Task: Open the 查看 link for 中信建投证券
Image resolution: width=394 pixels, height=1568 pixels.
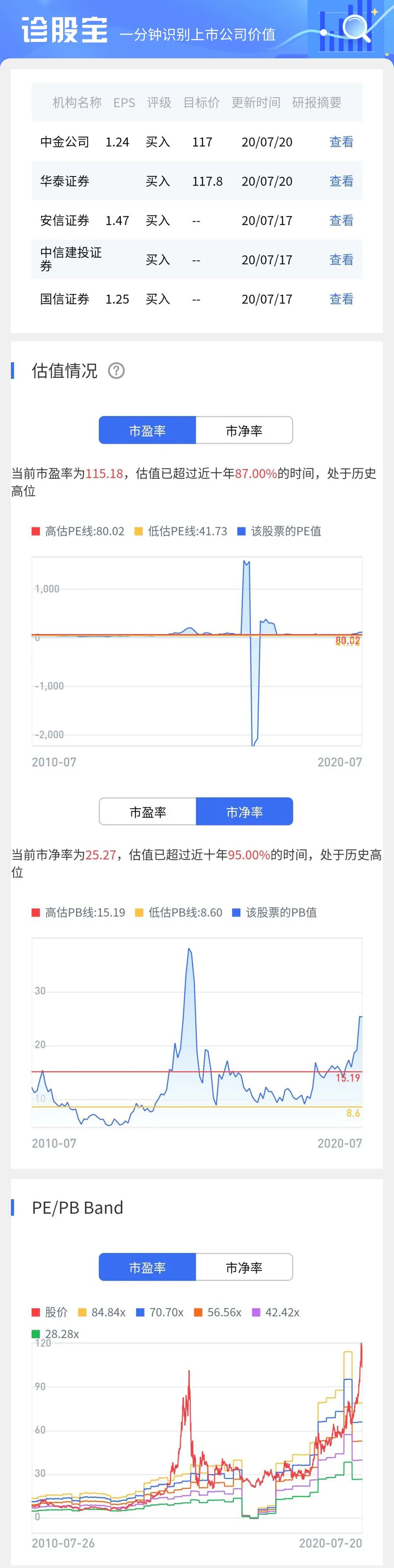Action: click(x=341, y=260)
